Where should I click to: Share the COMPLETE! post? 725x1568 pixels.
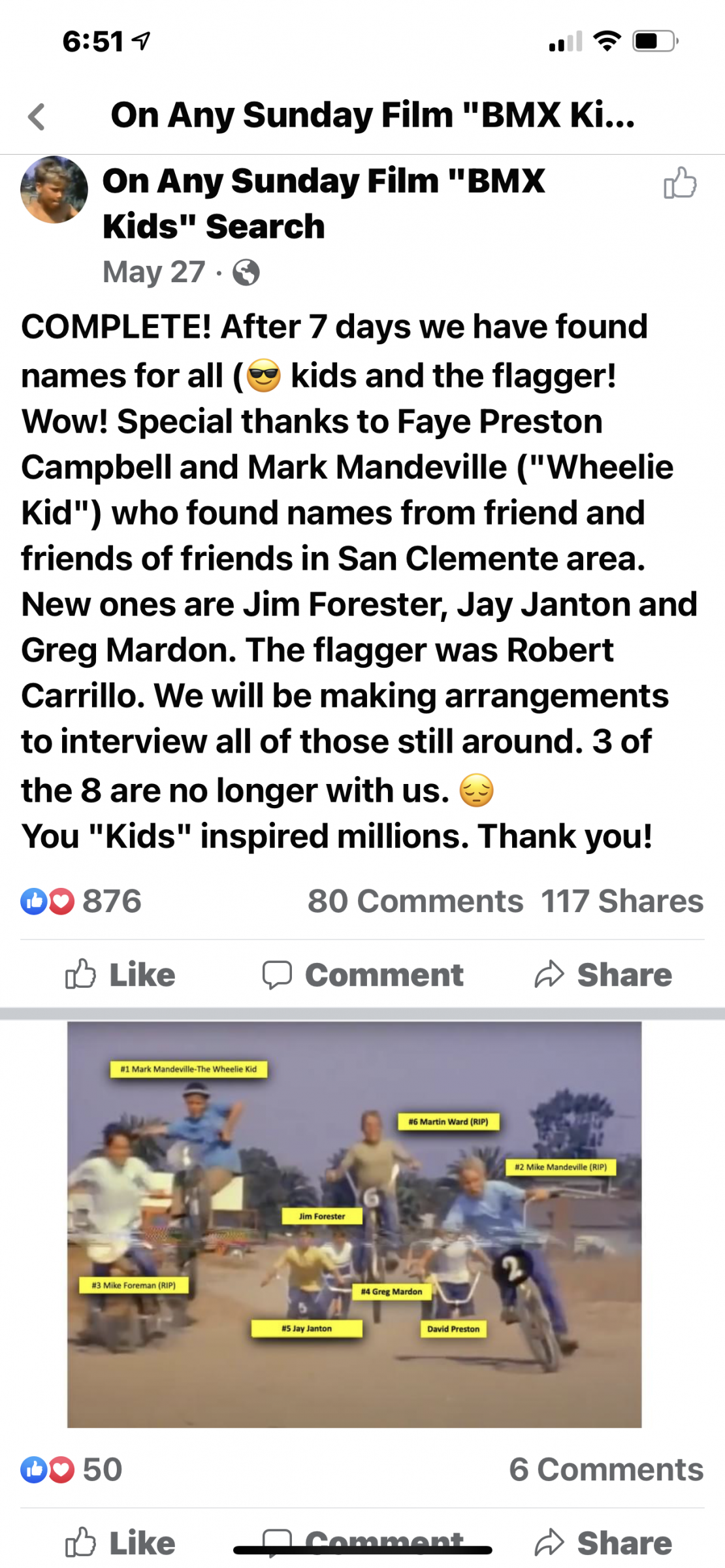pos(603,974)
